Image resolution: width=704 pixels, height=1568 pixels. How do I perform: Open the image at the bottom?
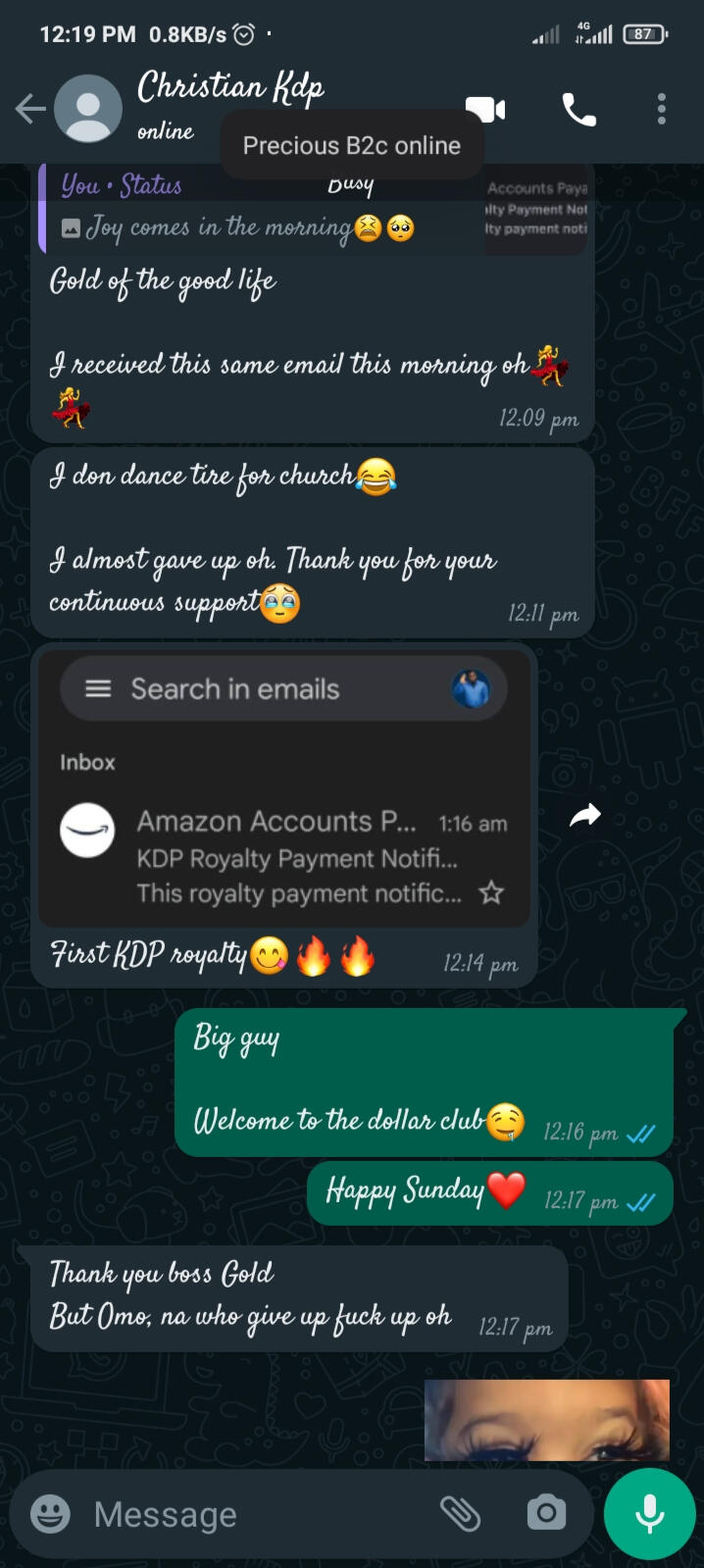click(x=546, y=1420)
